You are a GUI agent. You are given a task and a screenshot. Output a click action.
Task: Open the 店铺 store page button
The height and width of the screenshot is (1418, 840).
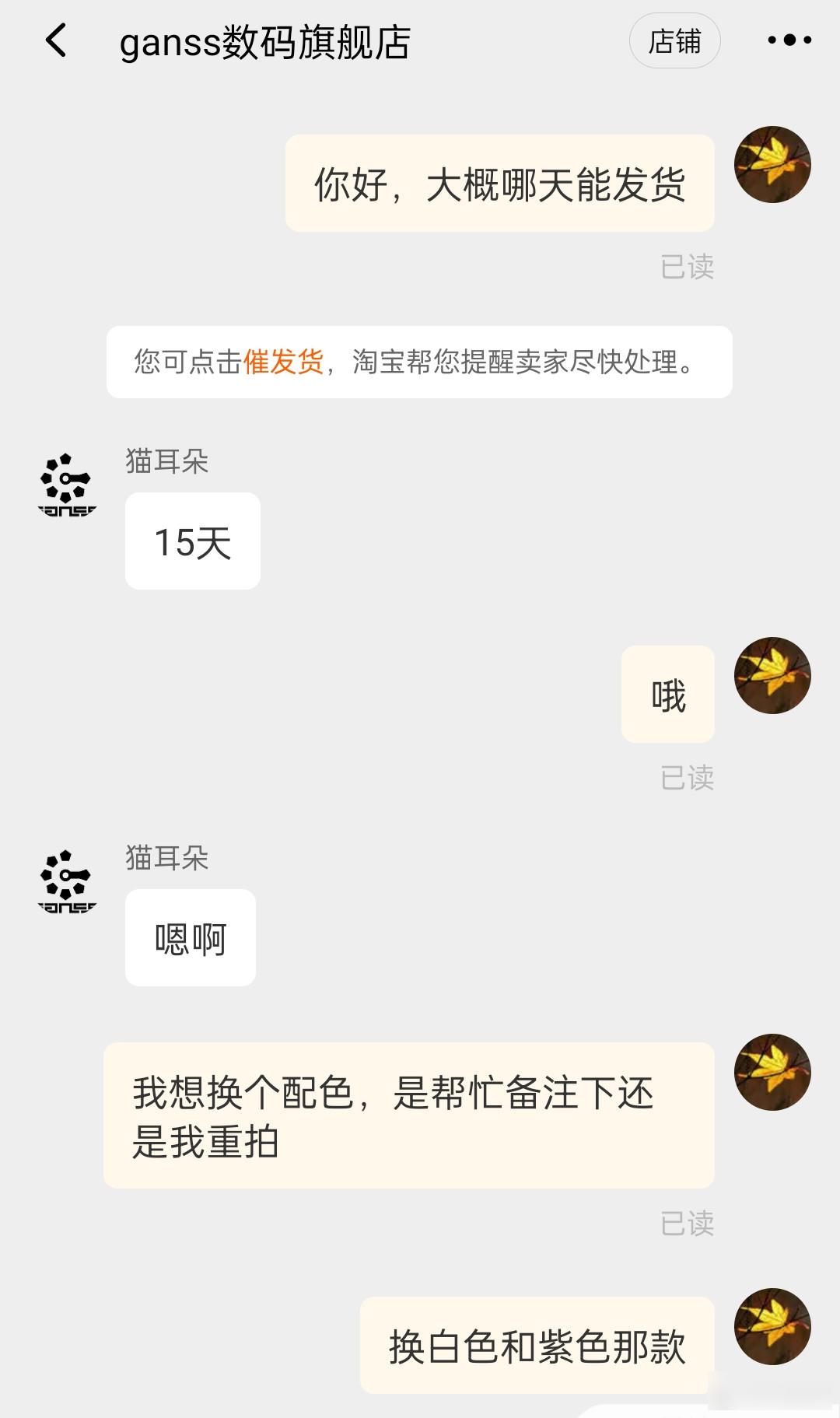674,40
